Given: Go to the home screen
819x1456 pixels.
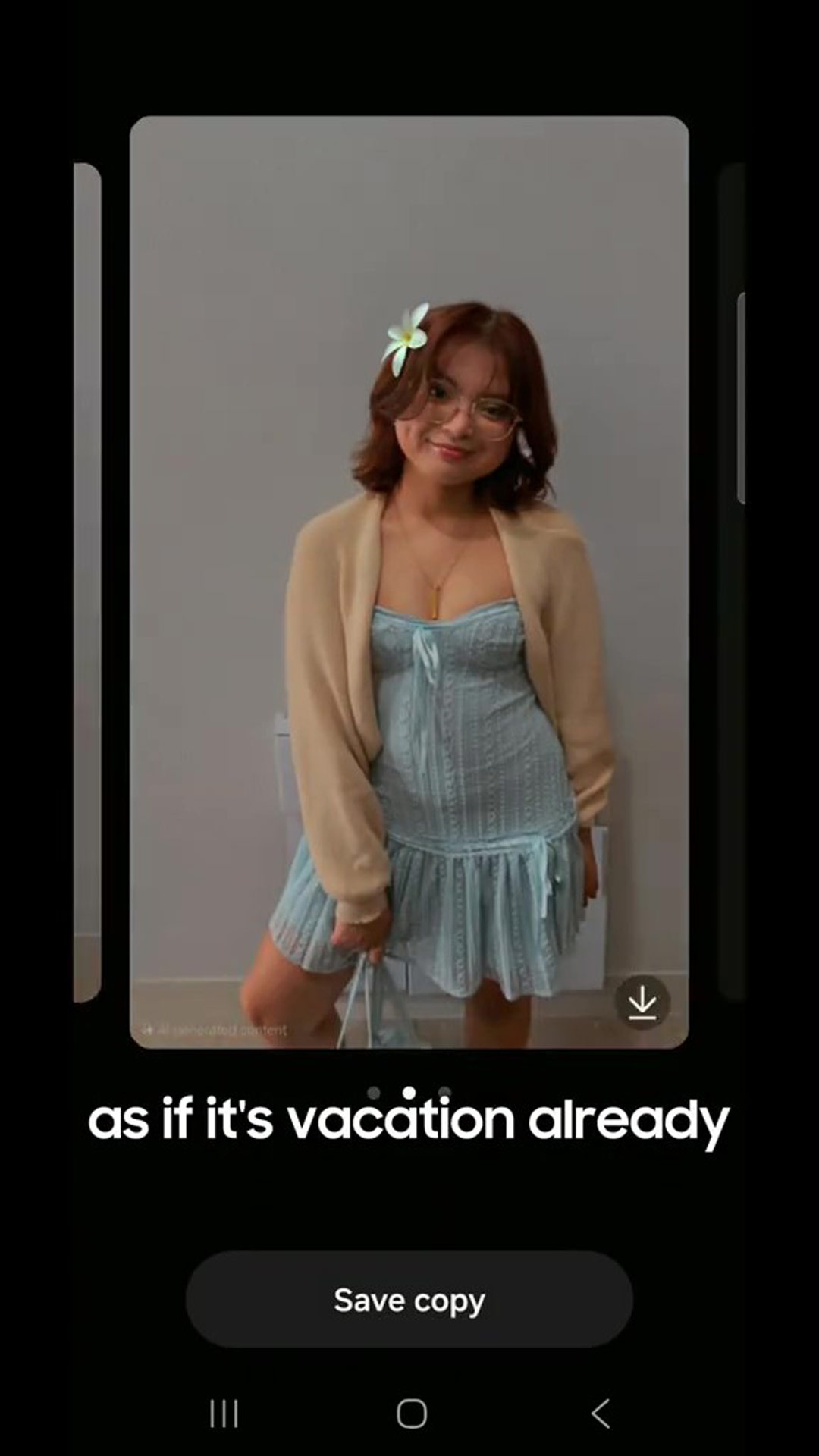Looking at the screenshot, I should 412,1414.
